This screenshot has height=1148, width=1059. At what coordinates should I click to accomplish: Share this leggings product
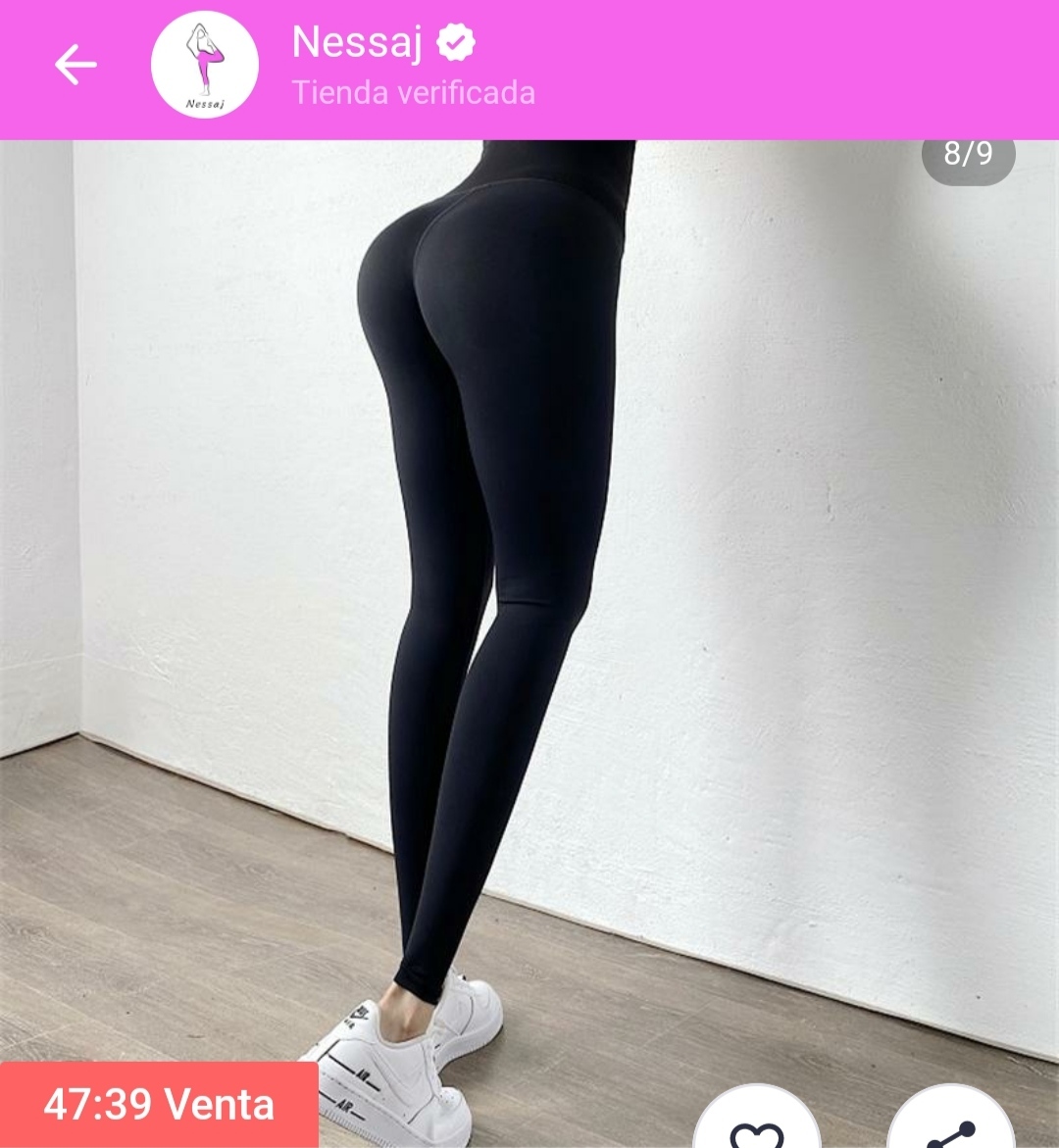click(x=950, y=1127)
